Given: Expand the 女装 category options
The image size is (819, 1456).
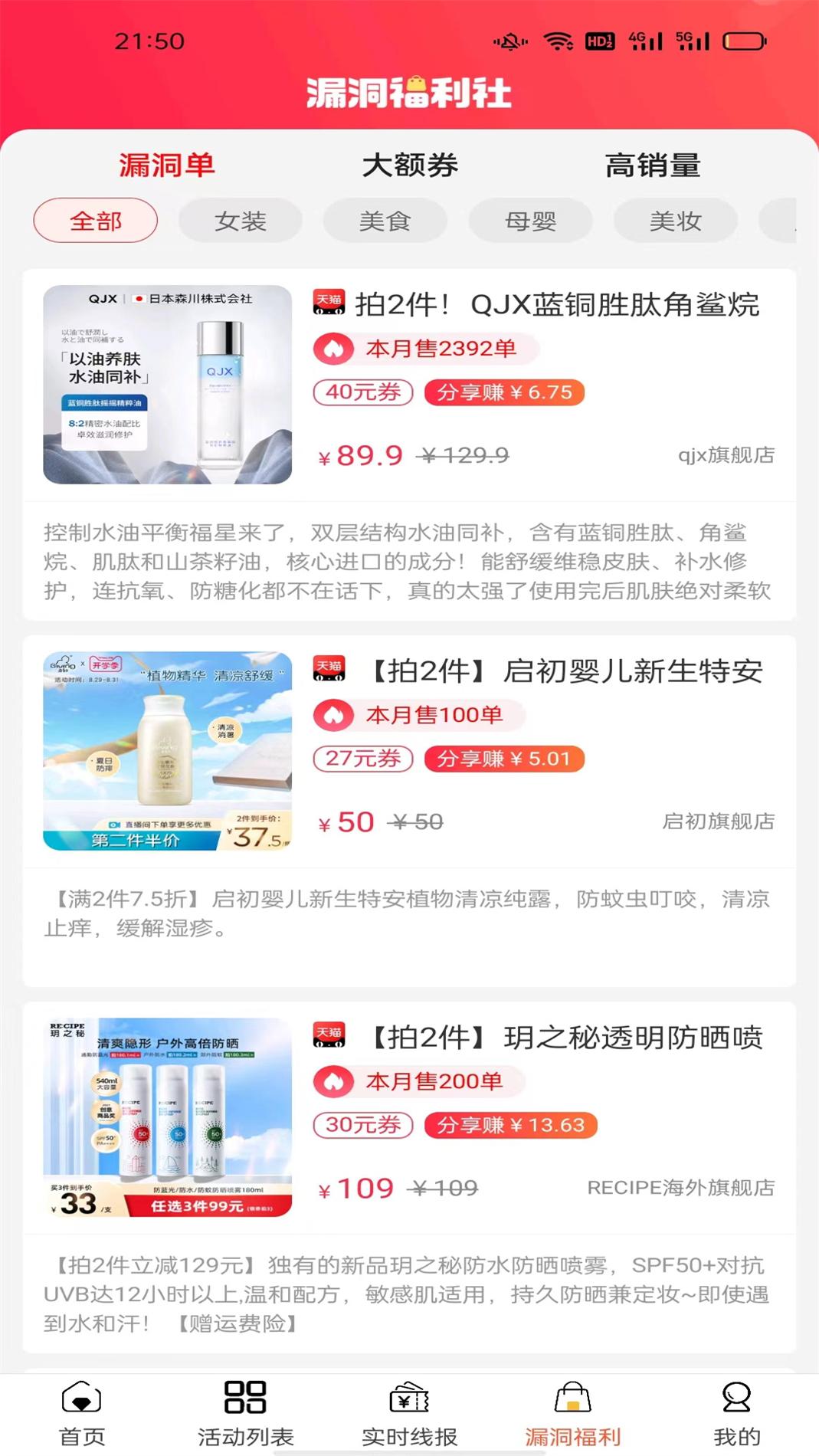Looking at the screenshot, I should click(240, 220).
